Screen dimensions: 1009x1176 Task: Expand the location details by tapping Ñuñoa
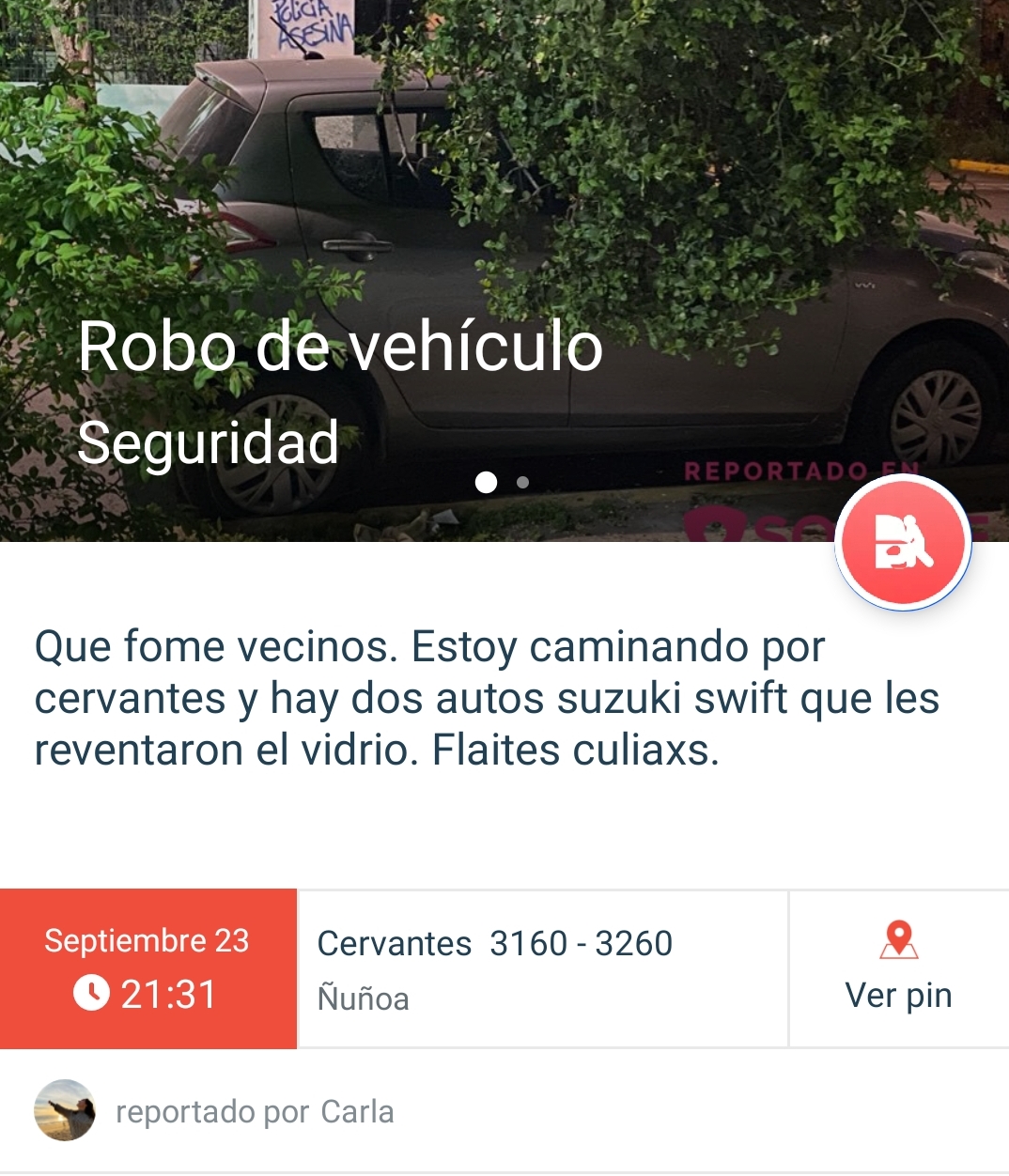click(365, 1000)
